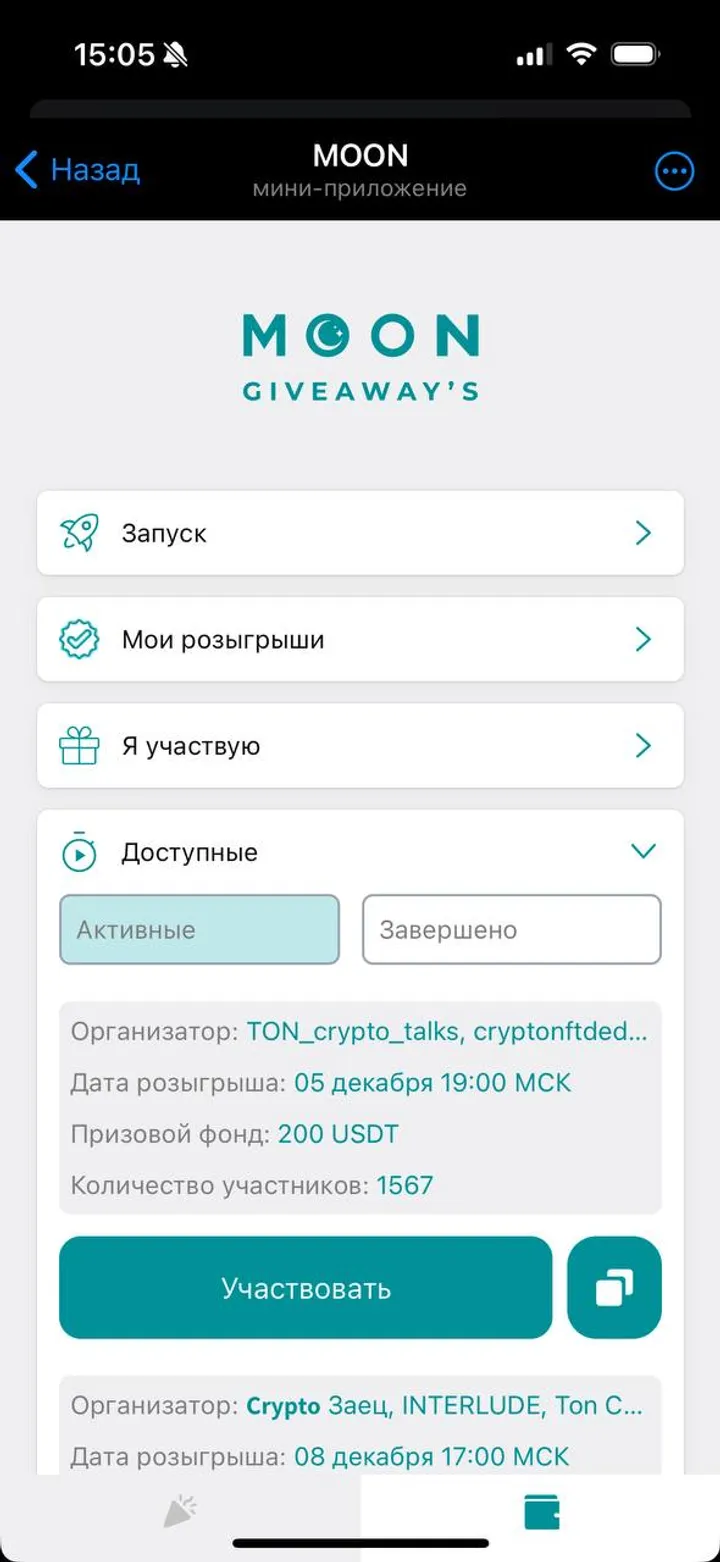Switch to the Завершено filter

511,929
